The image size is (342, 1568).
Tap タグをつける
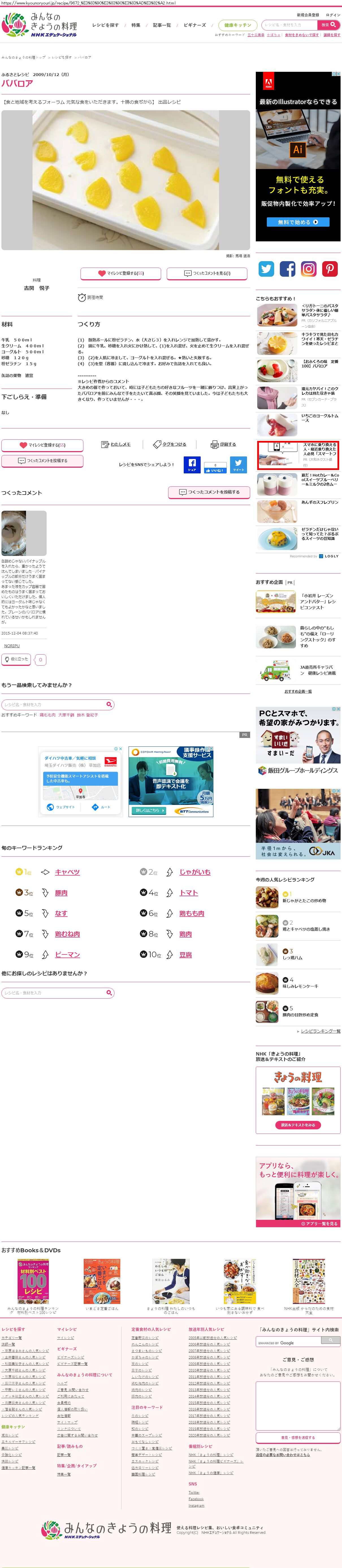pyautogui.click(x=170, y=444)
